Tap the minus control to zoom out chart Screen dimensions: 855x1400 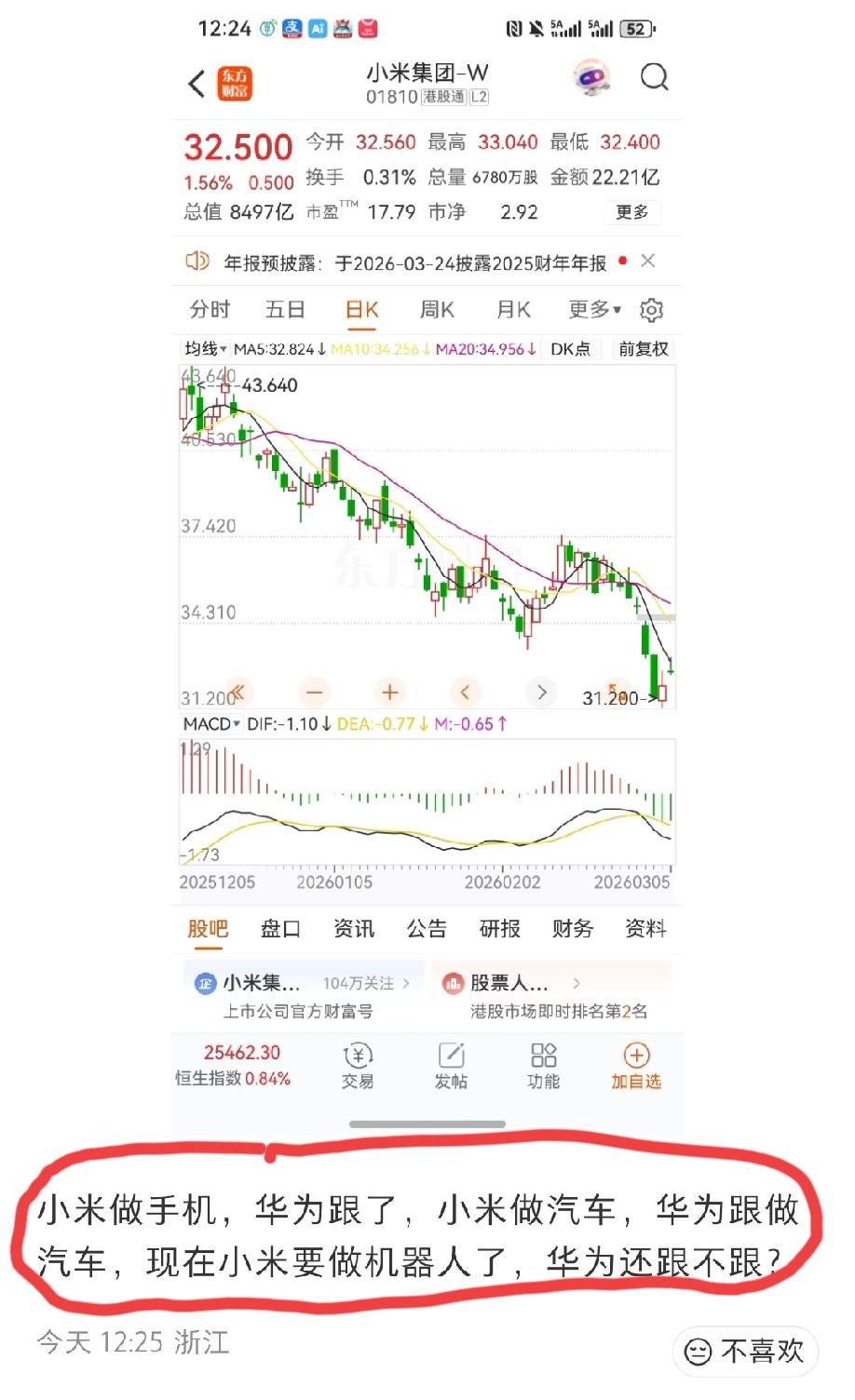(314, 693)
